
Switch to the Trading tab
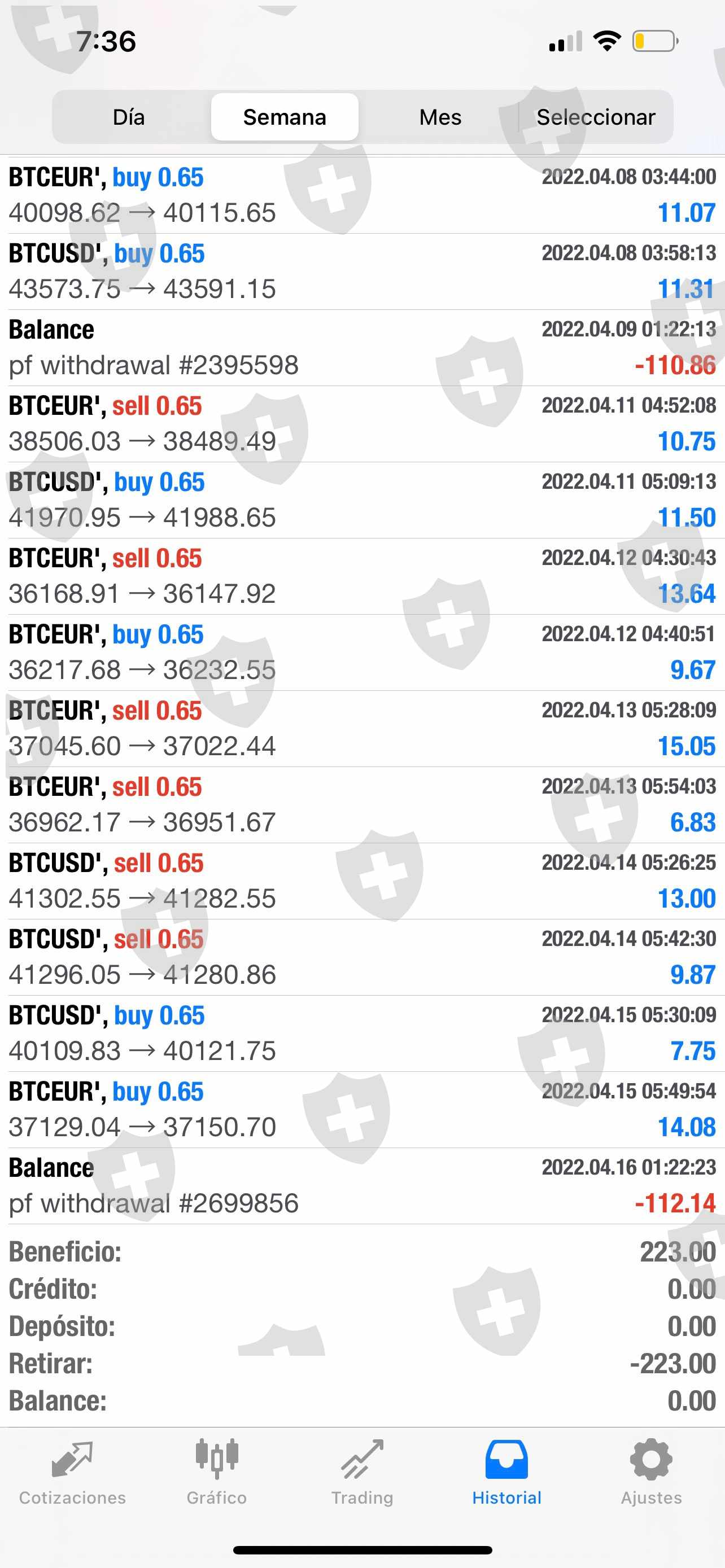[x=362, y=1472]
